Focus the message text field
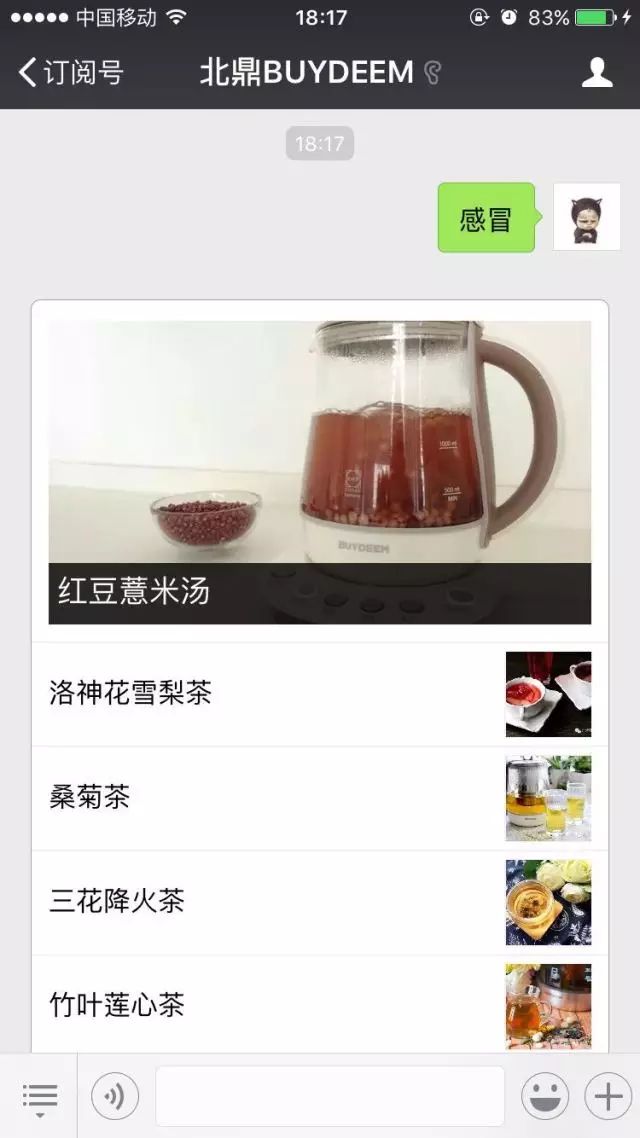This screenshot has width=640, height=1138. click(x=330, y=1097)
